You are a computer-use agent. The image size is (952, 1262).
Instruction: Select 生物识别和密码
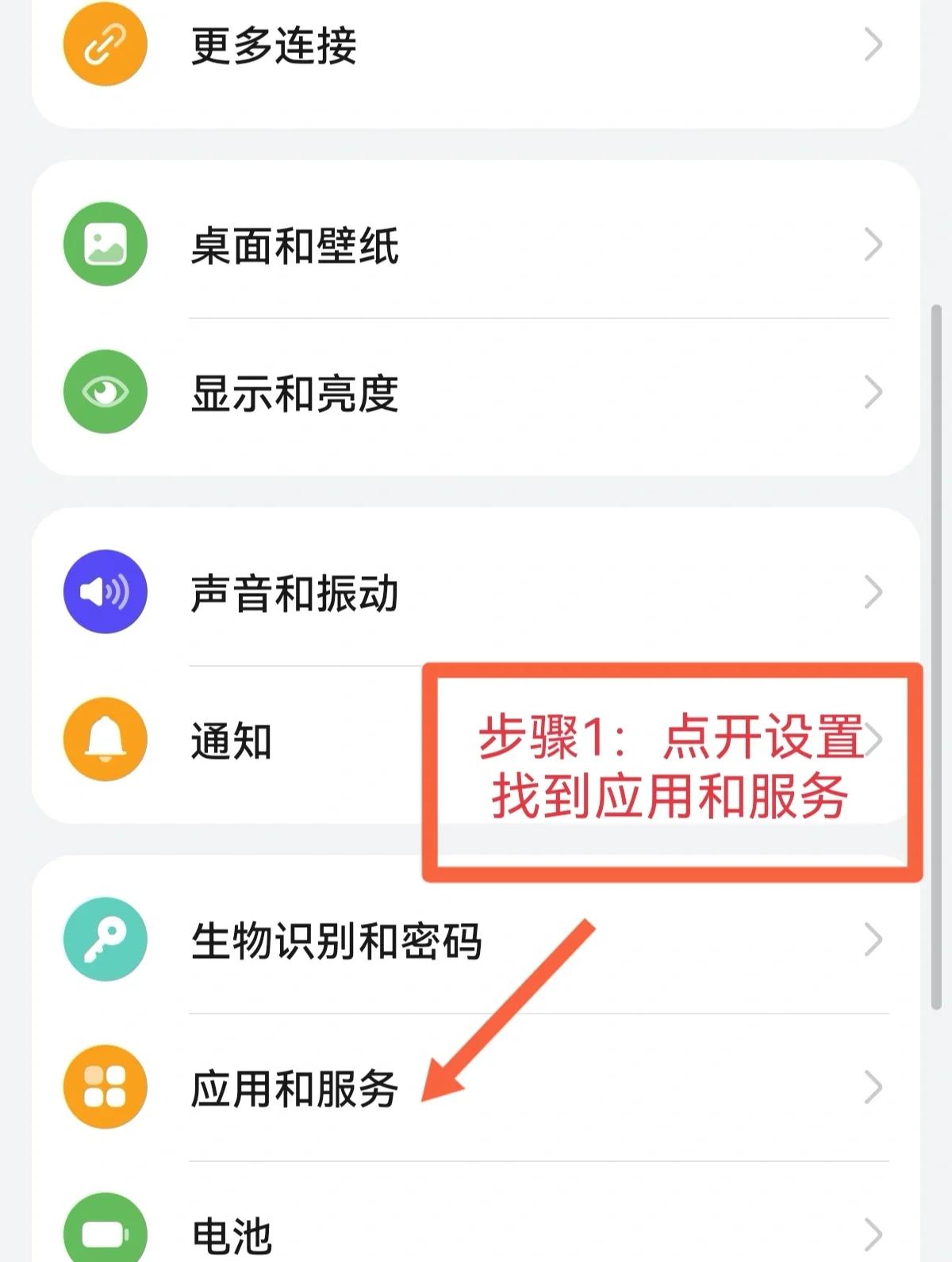[x=336, y=941]
